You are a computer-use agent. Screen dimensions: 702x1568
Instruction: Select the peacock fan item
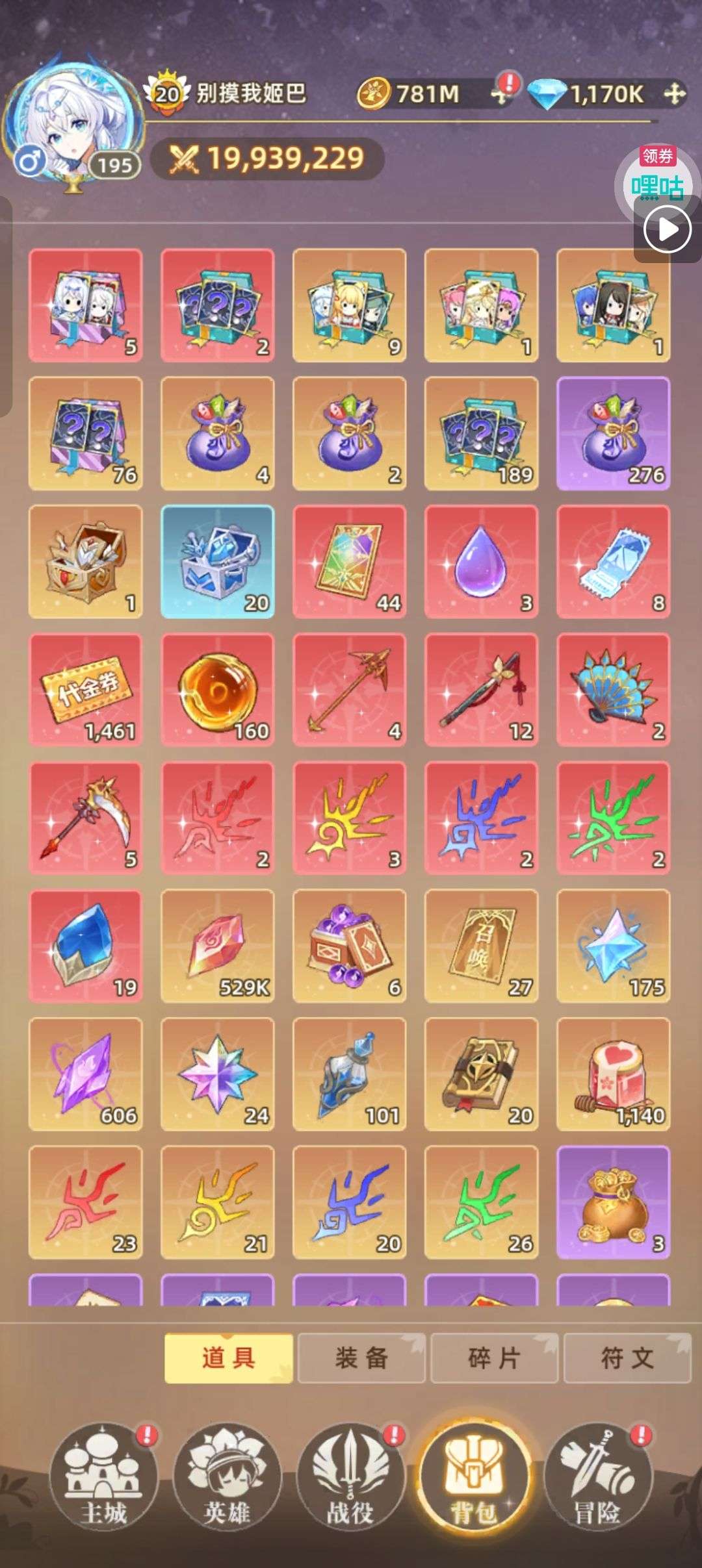[x=613, y=690]
